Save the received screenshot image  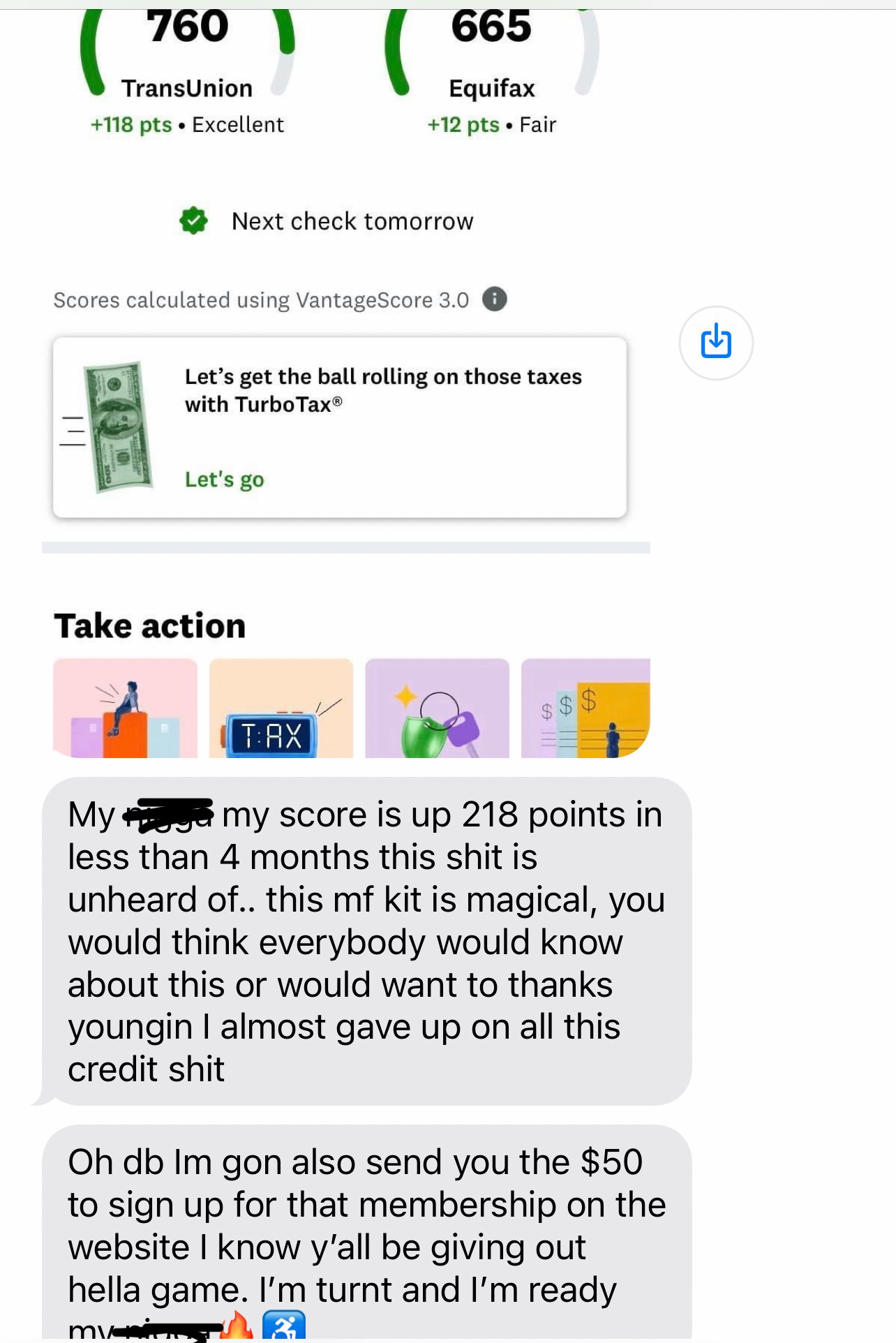tap(715, 343)
